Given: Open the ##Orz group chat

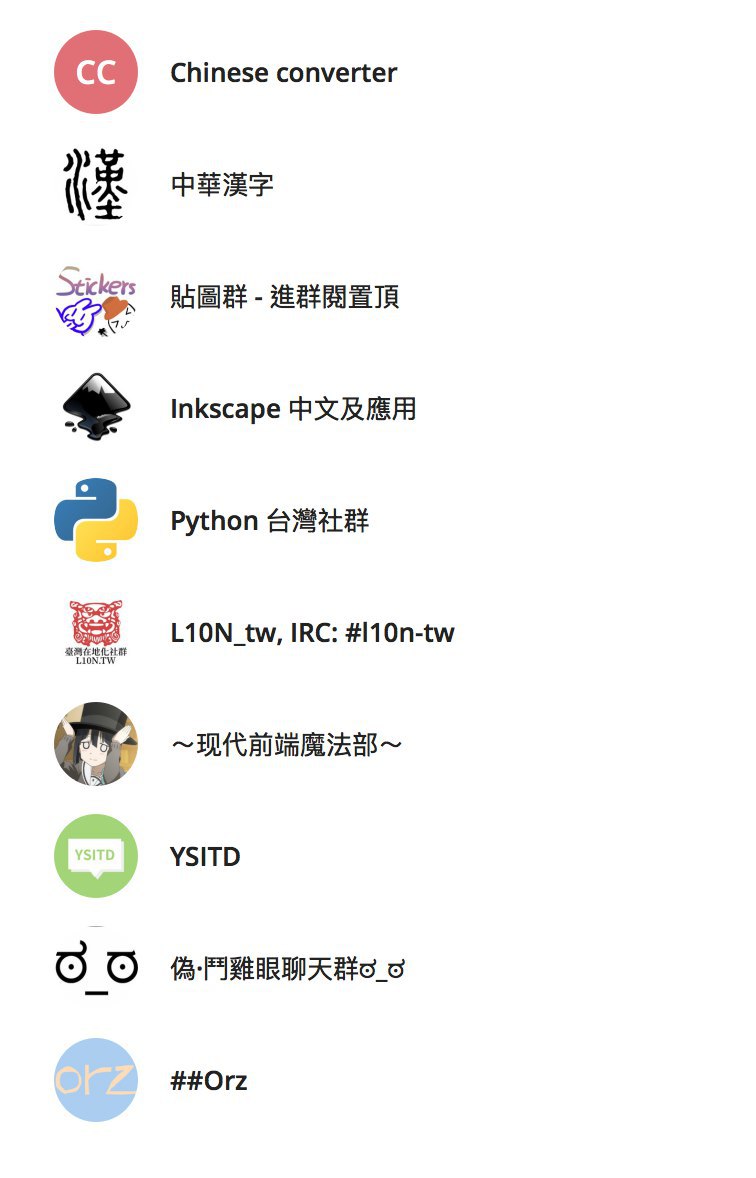Looking at the screenshot, I should click(208, 1081).
